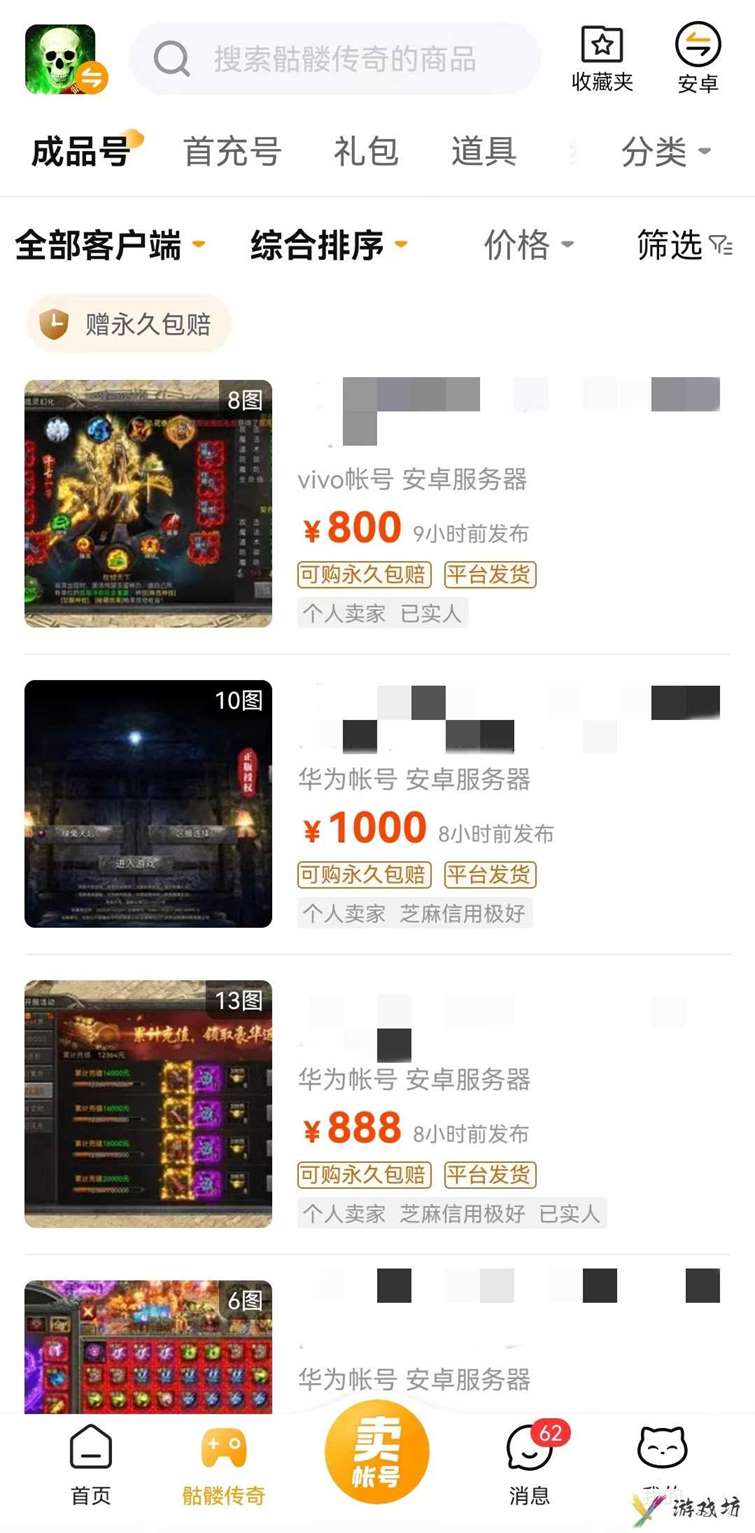
Task: Select the 赠永久包赔 filter chip
Action: 128,324
